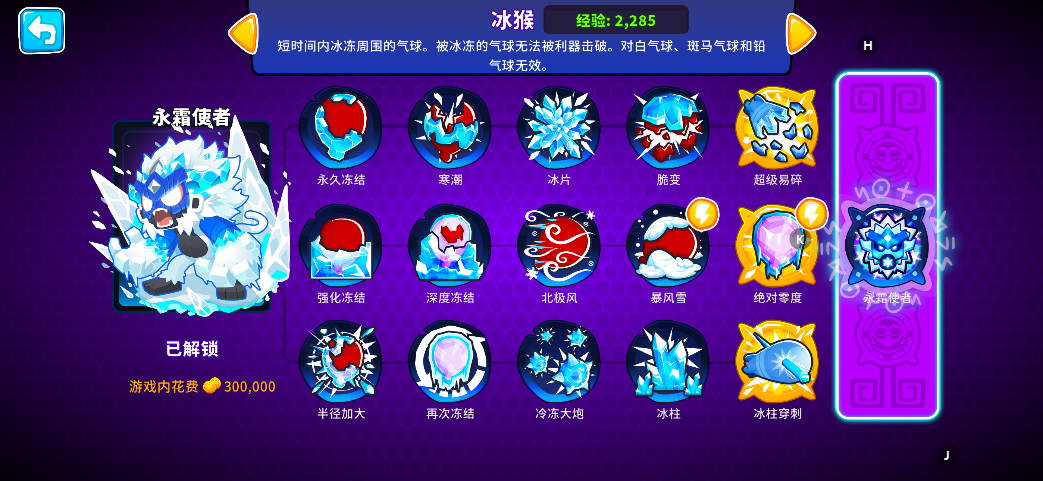This screenshot has width=1043, height=481.
Task: Select the 寒潮 upgrade
Action: [450, 128]
